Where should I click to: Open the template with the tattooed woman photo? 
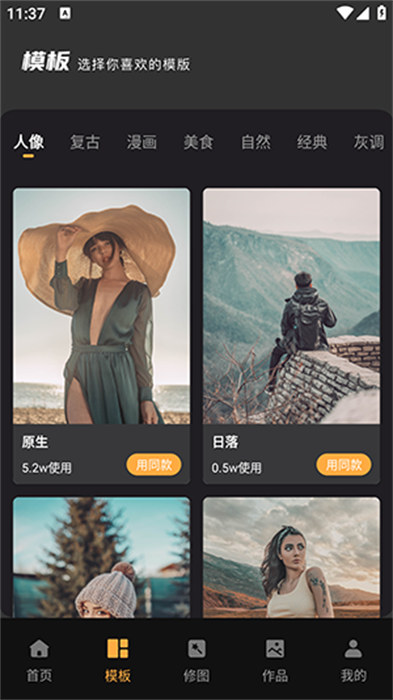click(292, 557)
